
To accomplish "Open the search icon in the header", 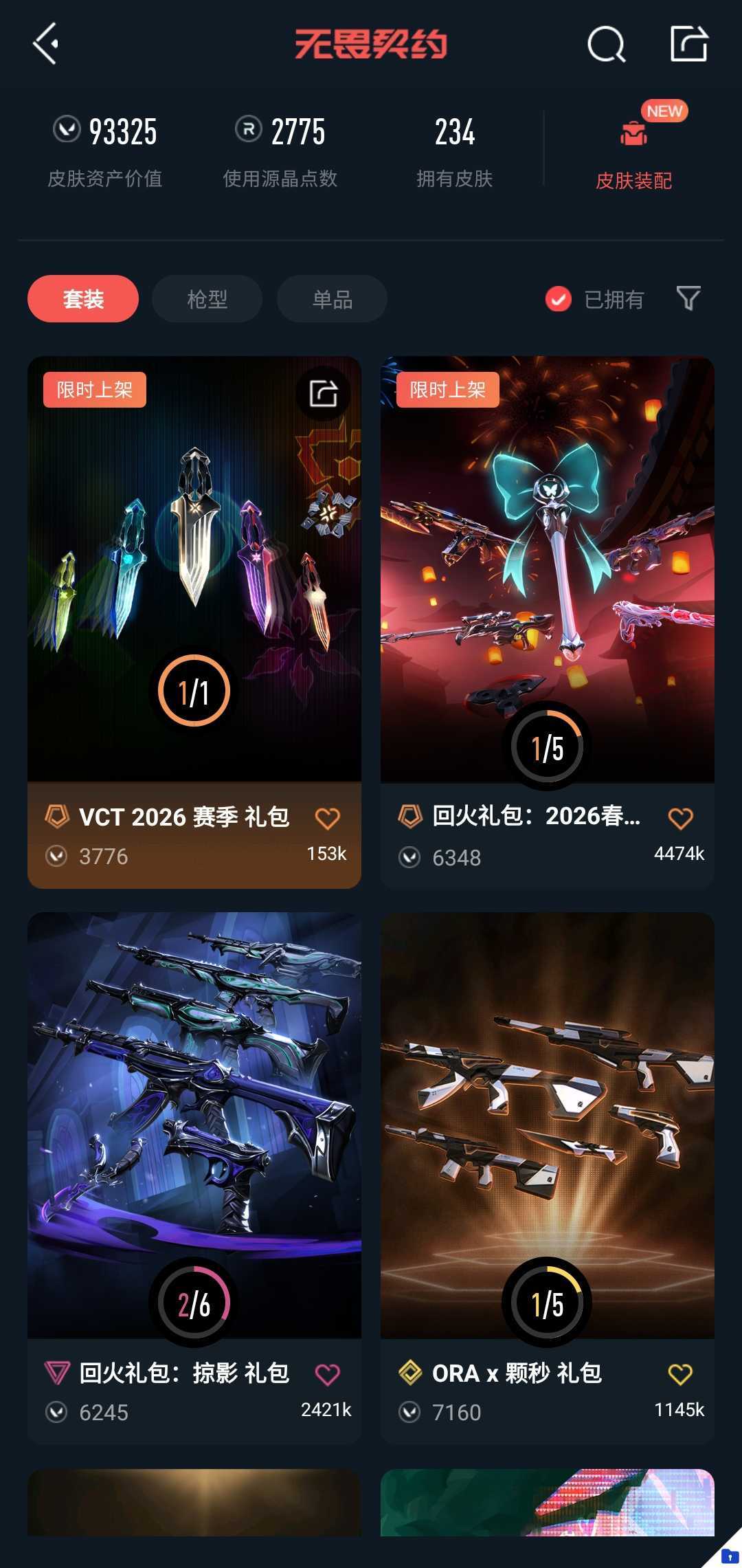I will pos(606,45).
